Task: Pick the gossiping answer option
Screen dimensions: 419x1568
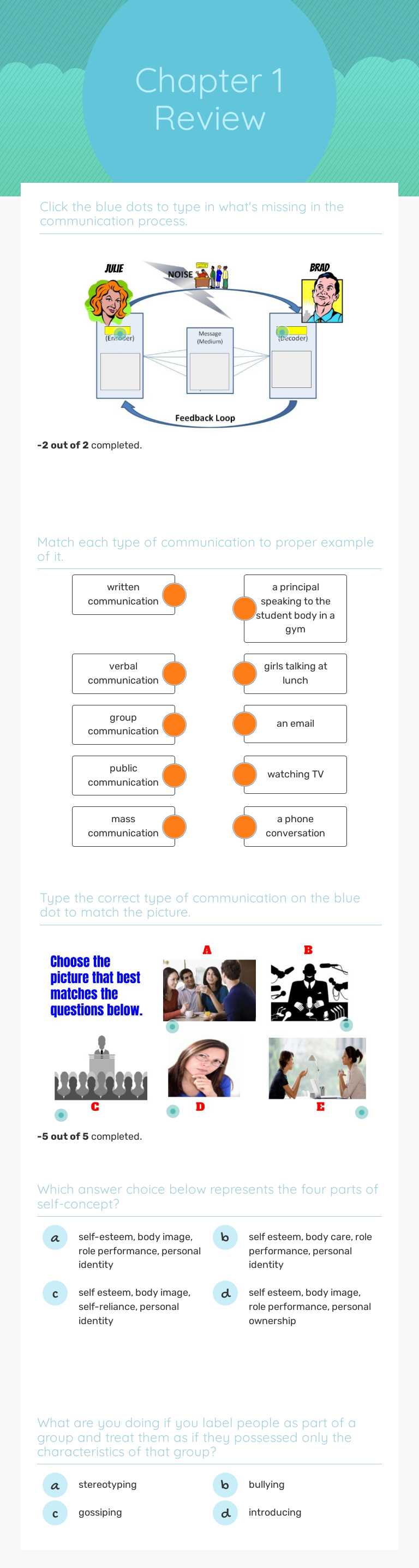Action: [x=55, y=1513]
